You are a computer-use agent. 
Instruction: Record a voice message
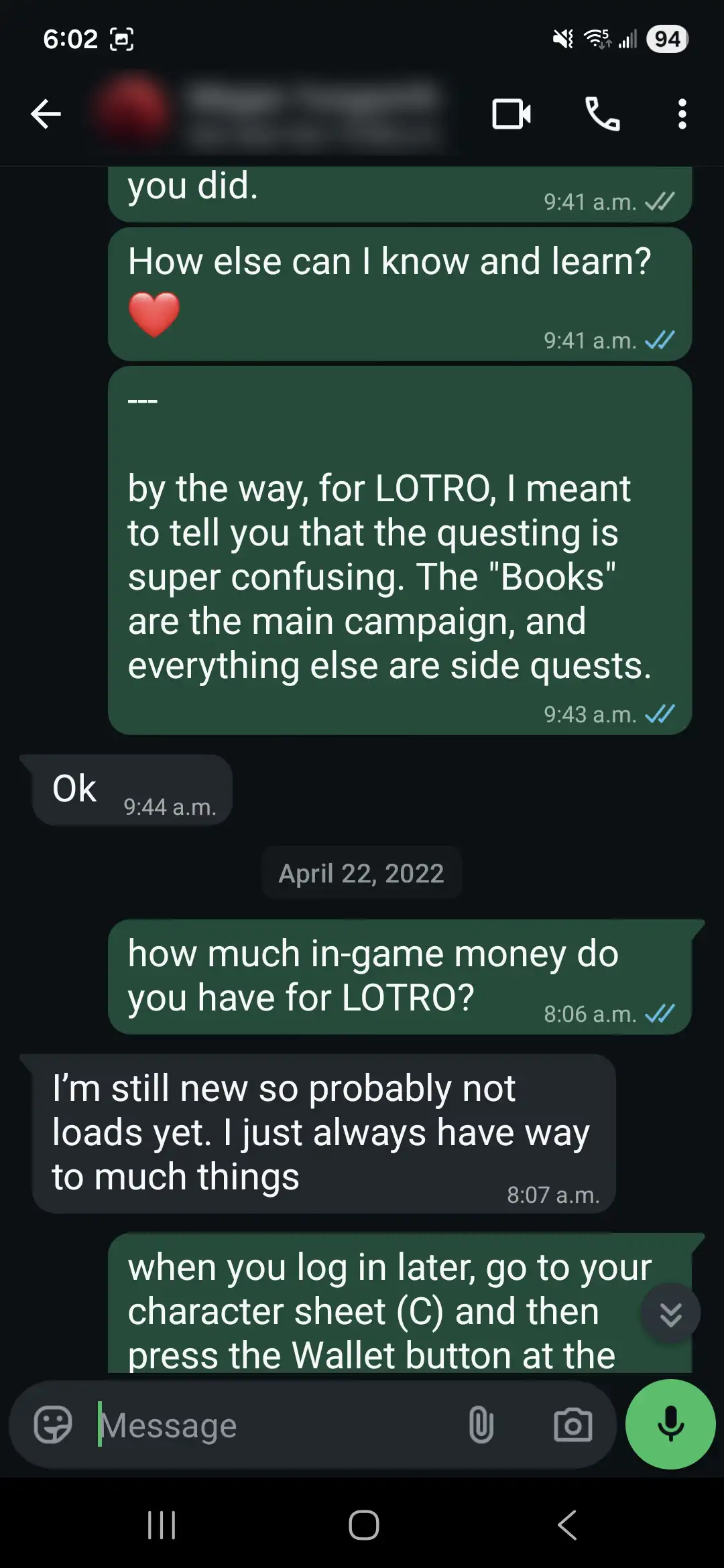click(670, 1424)
